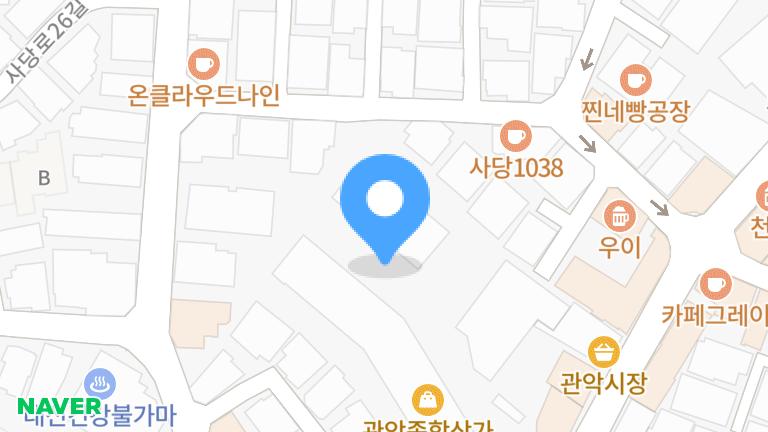Tap the 불가마 sauna marker
The height and width of the screenshot is (432, 768).
[101, 383]
